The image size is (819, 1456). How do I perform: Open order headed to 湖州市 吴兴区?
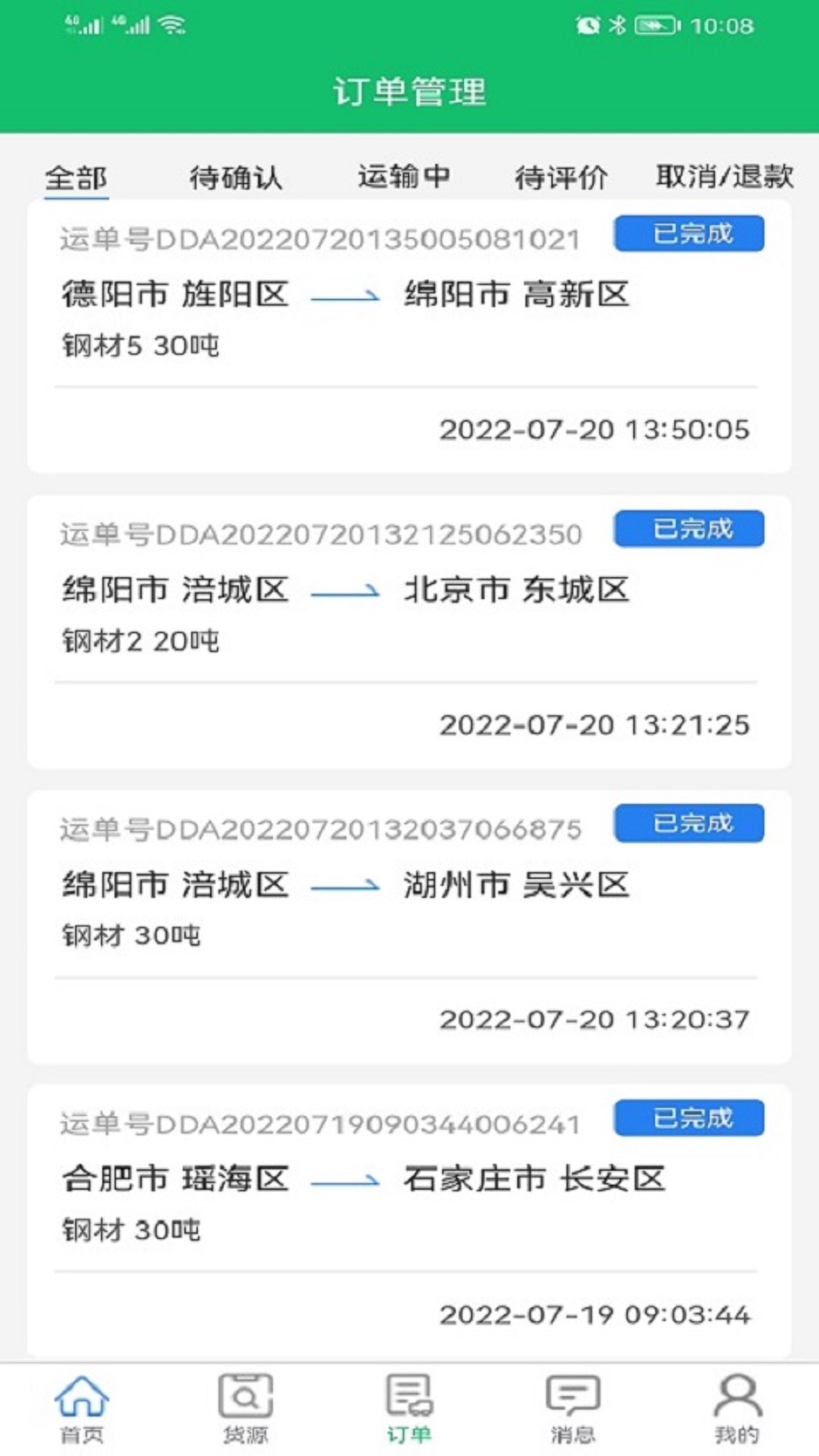pyautogui.click(x=409, y=927)
